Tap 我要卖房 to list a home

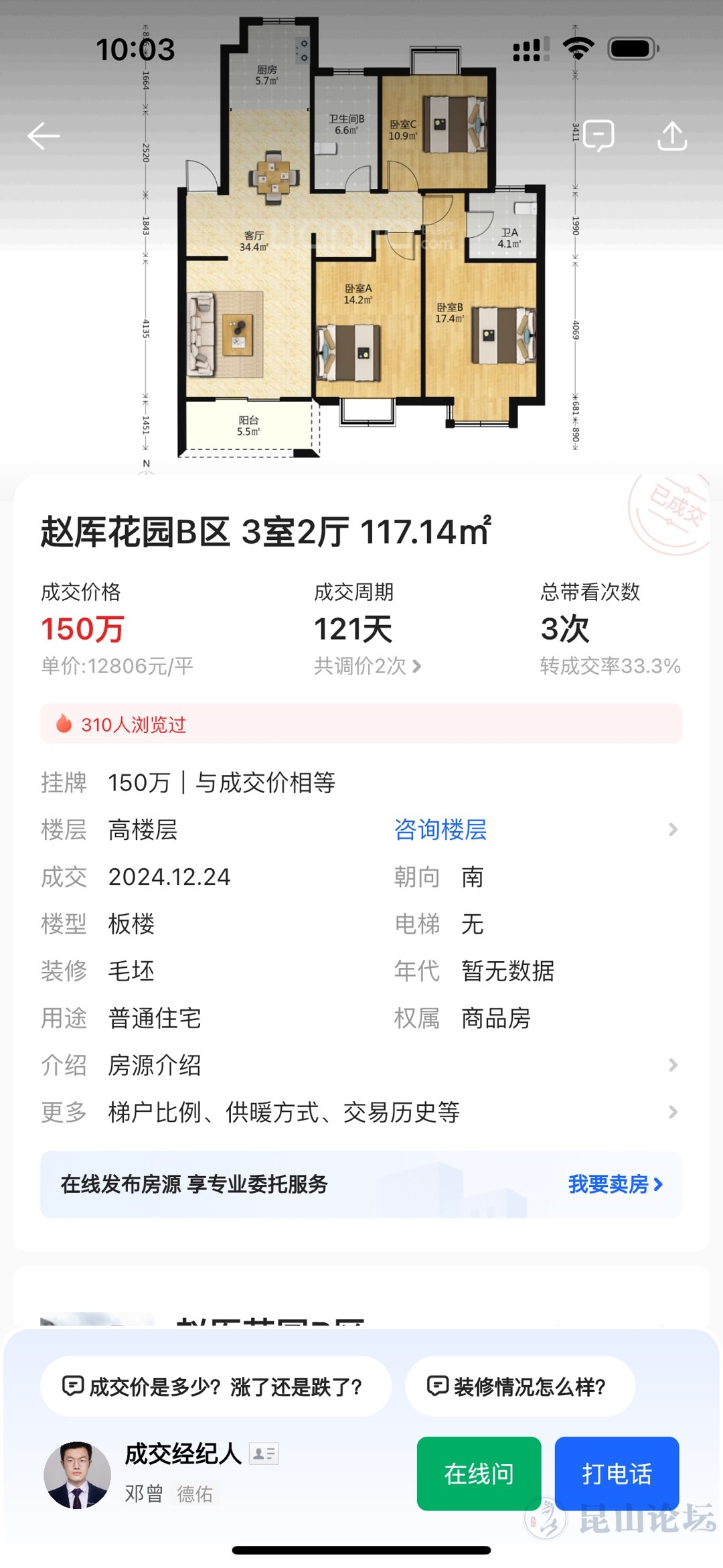(x=615, y=1184)
